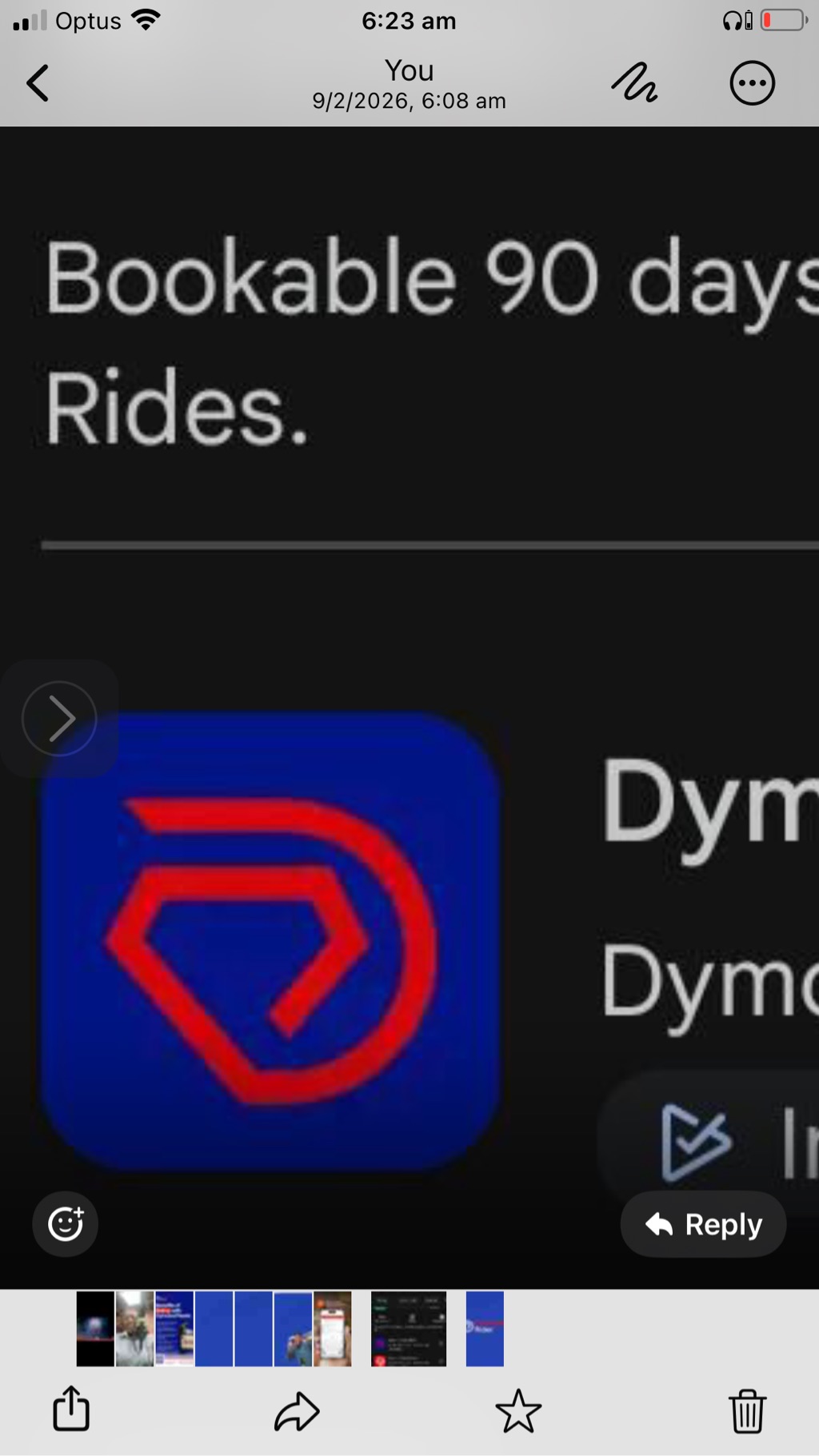
Task: Open the share sheet for this photo
Action: 71,1408
